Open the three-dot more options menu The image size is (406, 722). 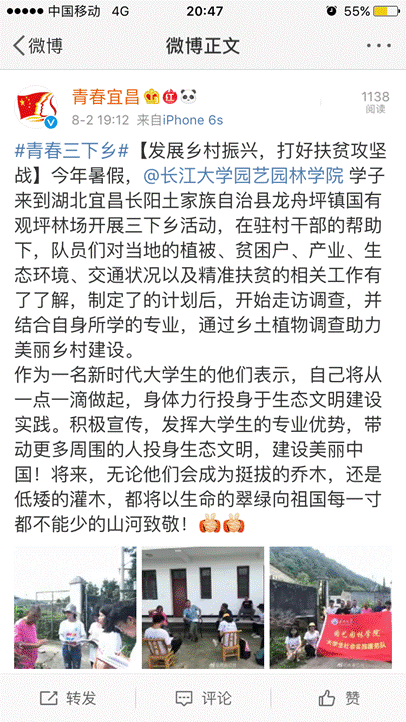click(x=378, y=46)
